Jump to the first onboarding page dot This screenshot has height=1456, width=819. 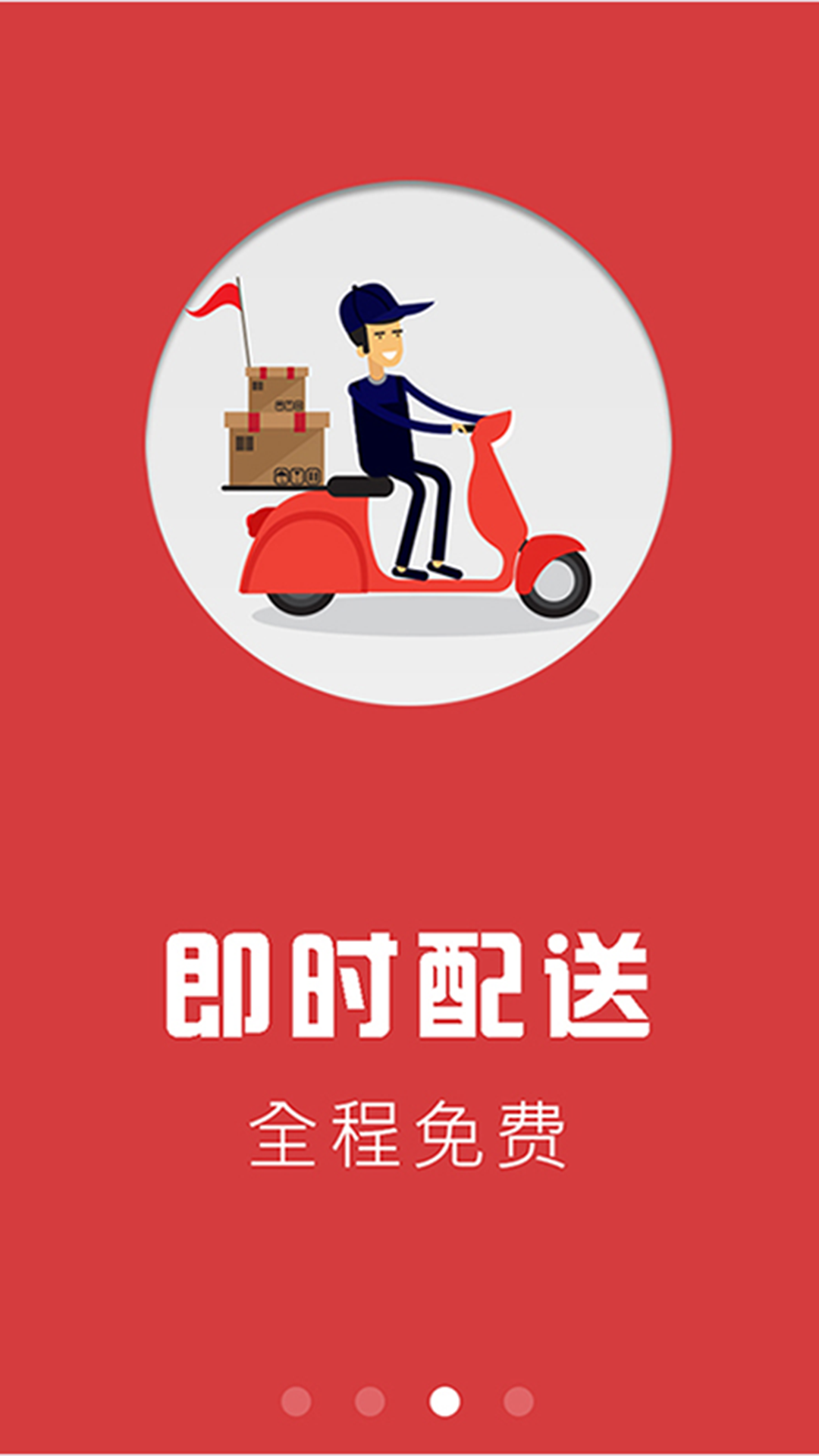[x=296, y=1401]
